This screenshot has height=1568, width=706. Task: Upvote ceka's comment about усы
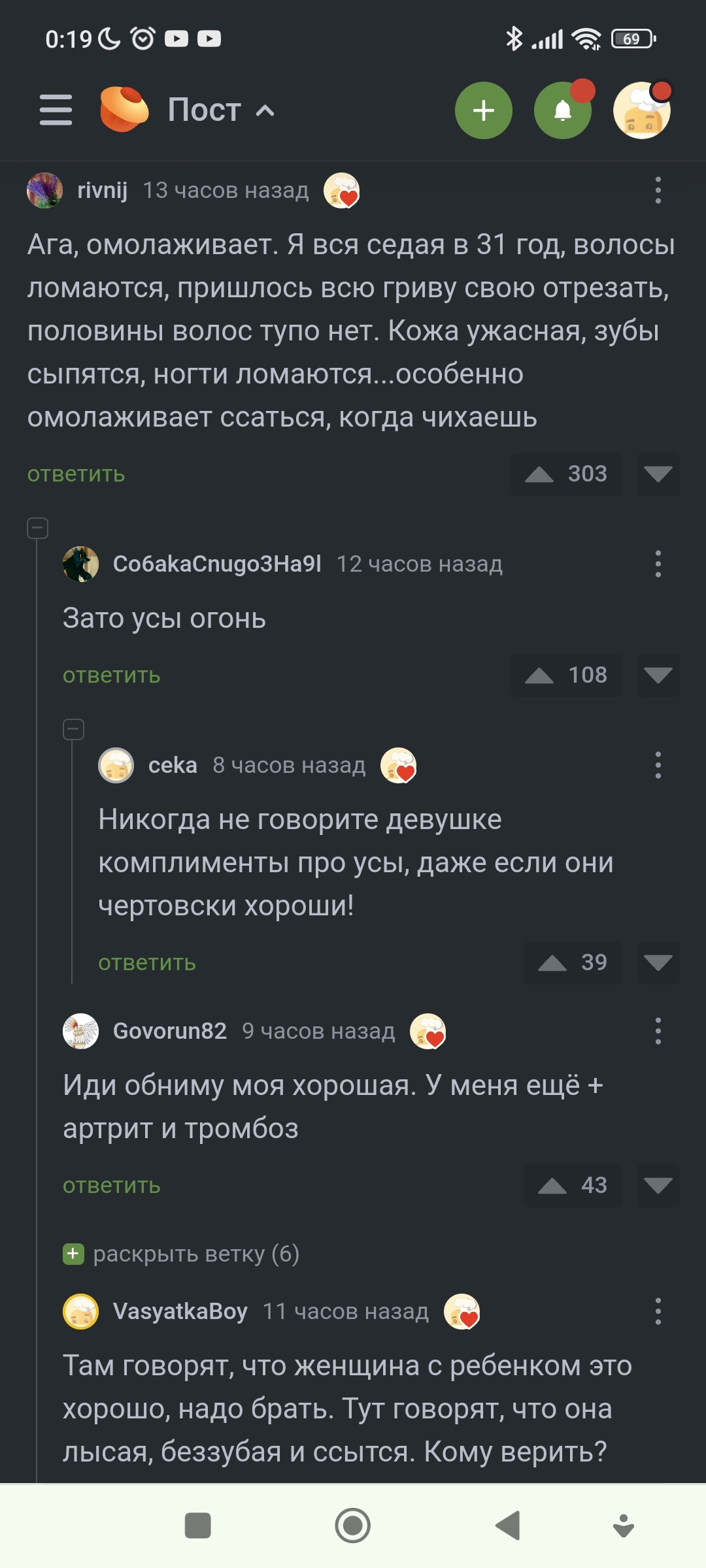553,963
